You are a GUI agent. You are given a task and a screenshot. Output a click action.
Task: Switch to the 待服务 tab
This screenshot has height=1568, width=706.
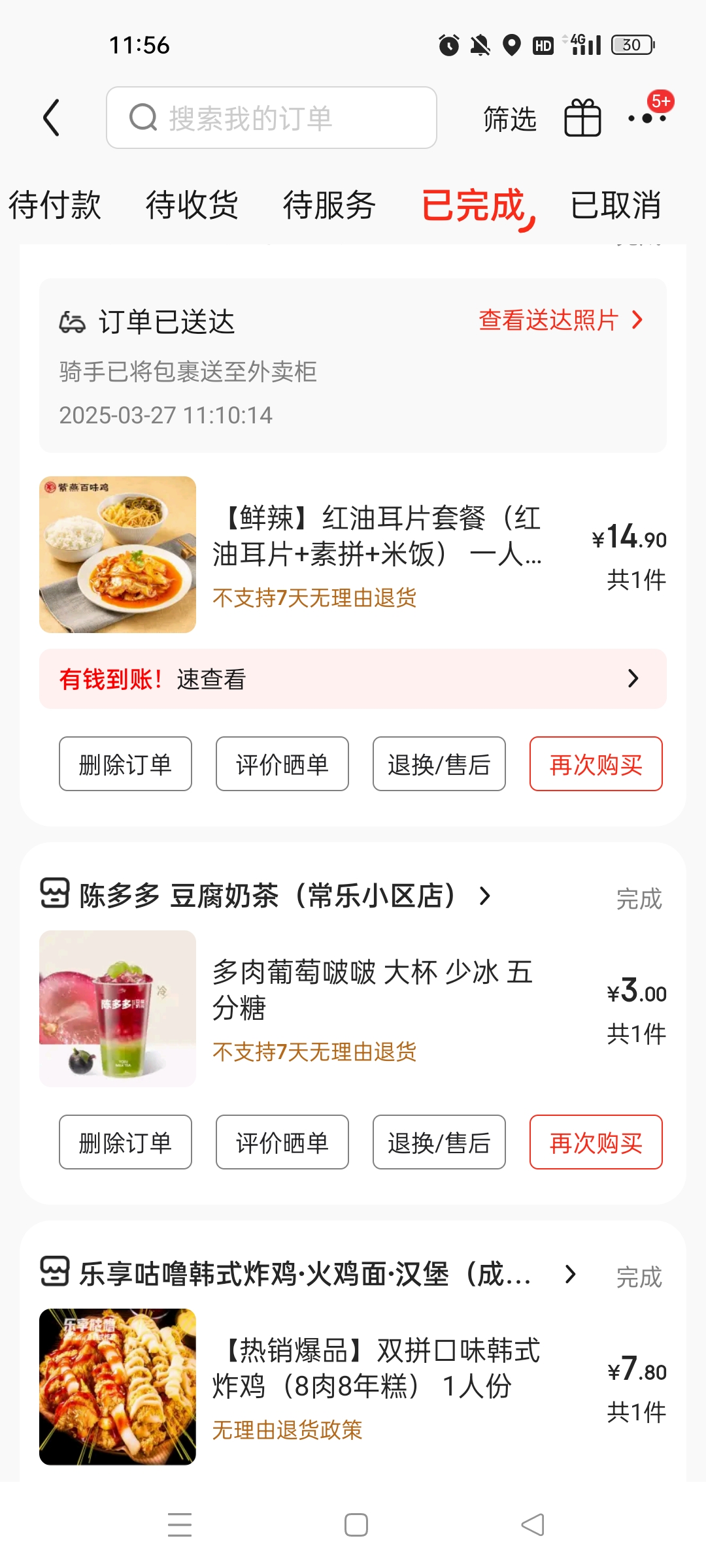329,205
